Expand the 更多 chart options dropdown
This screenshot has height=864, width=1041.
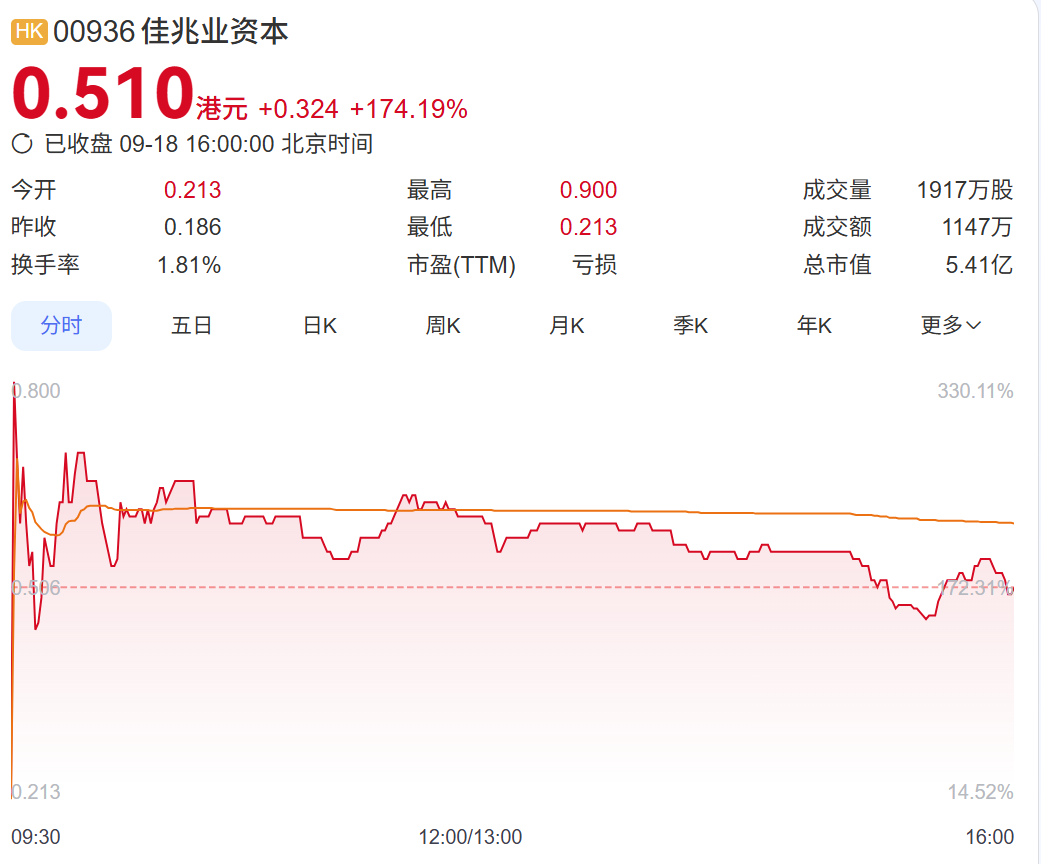click(950, 326)
